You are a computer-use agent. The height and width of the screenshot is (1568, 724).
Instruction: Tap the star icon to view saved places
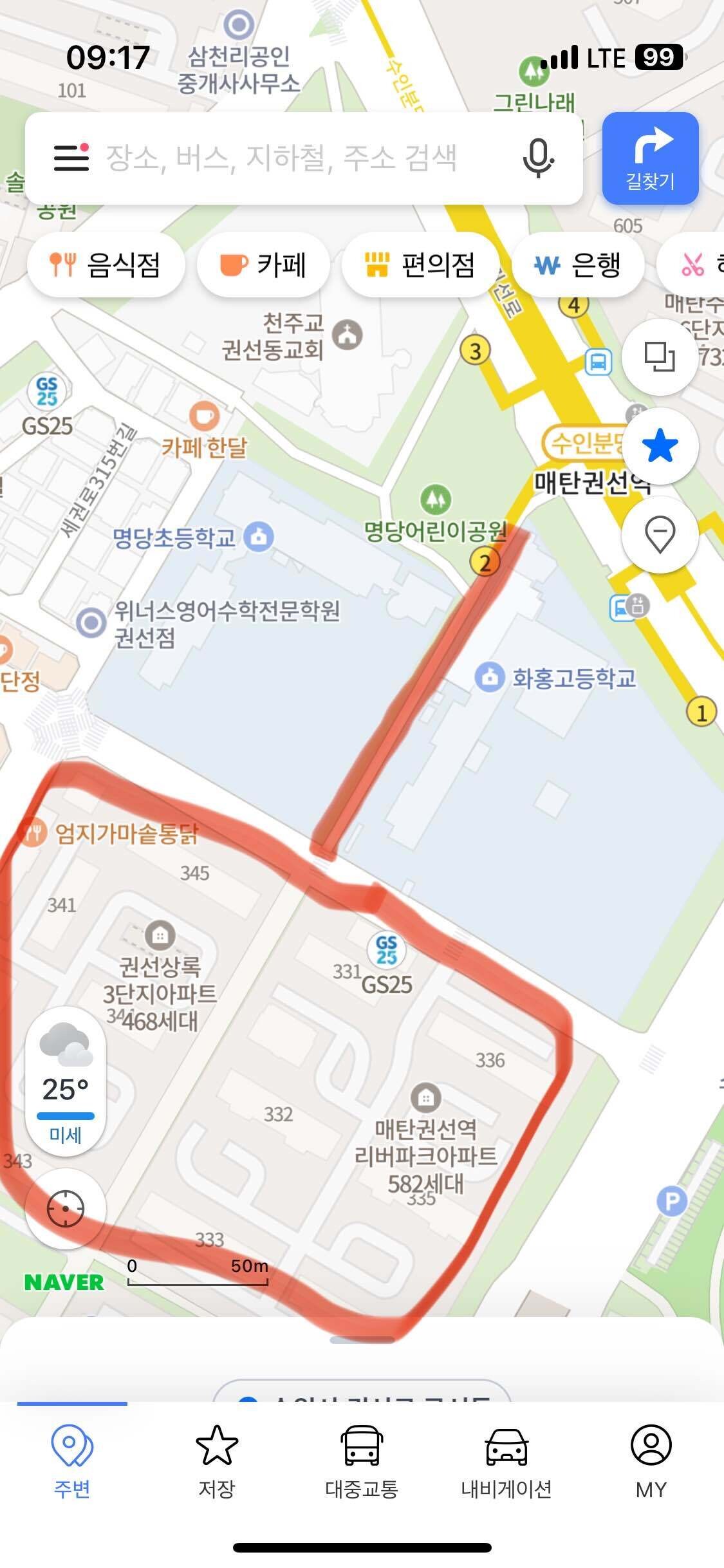point(660,447)
